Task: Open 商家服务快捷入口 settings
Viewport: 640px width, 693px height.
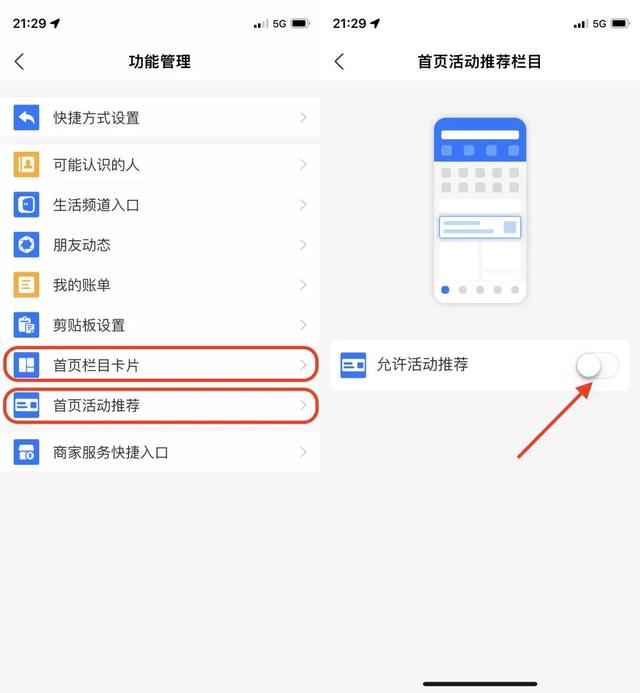Action: tap(160, 452)
